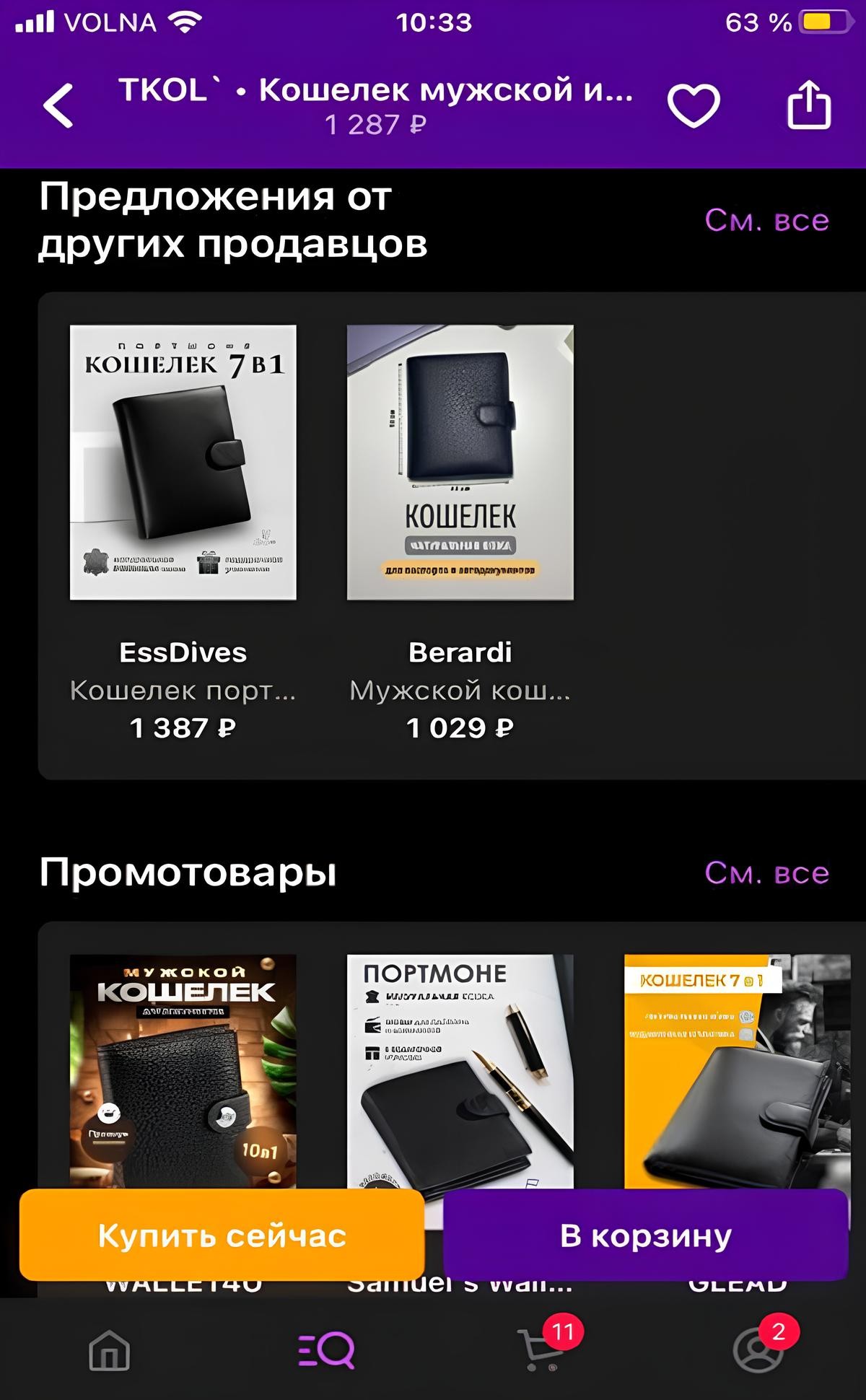This screenshot has height=1400, width=866.
Task: Switch to the home tab
Action: [x=109, y=1351]
